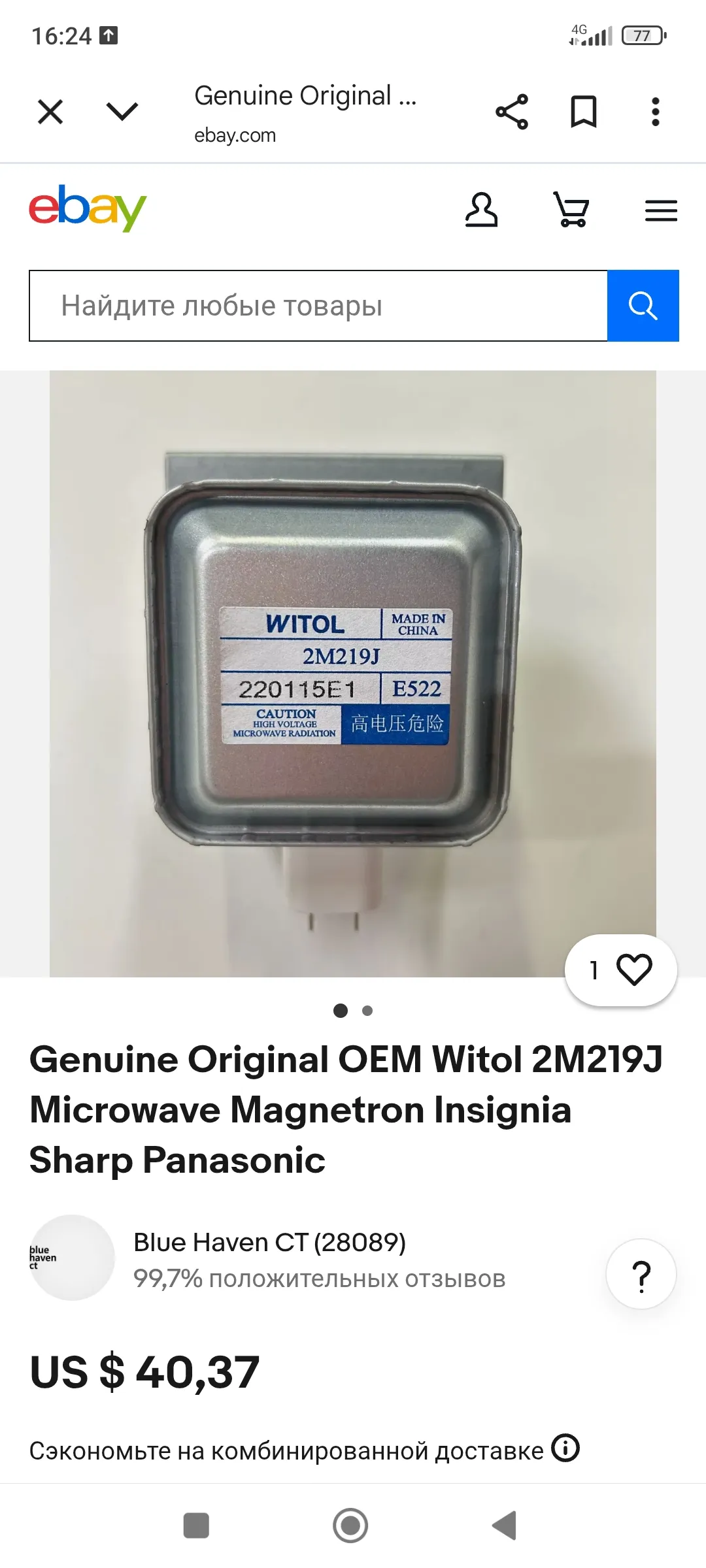Viewport: 706px width, 1568px height.
Task: Go to the eBay home logo
Action: click(x=88, y=208)
